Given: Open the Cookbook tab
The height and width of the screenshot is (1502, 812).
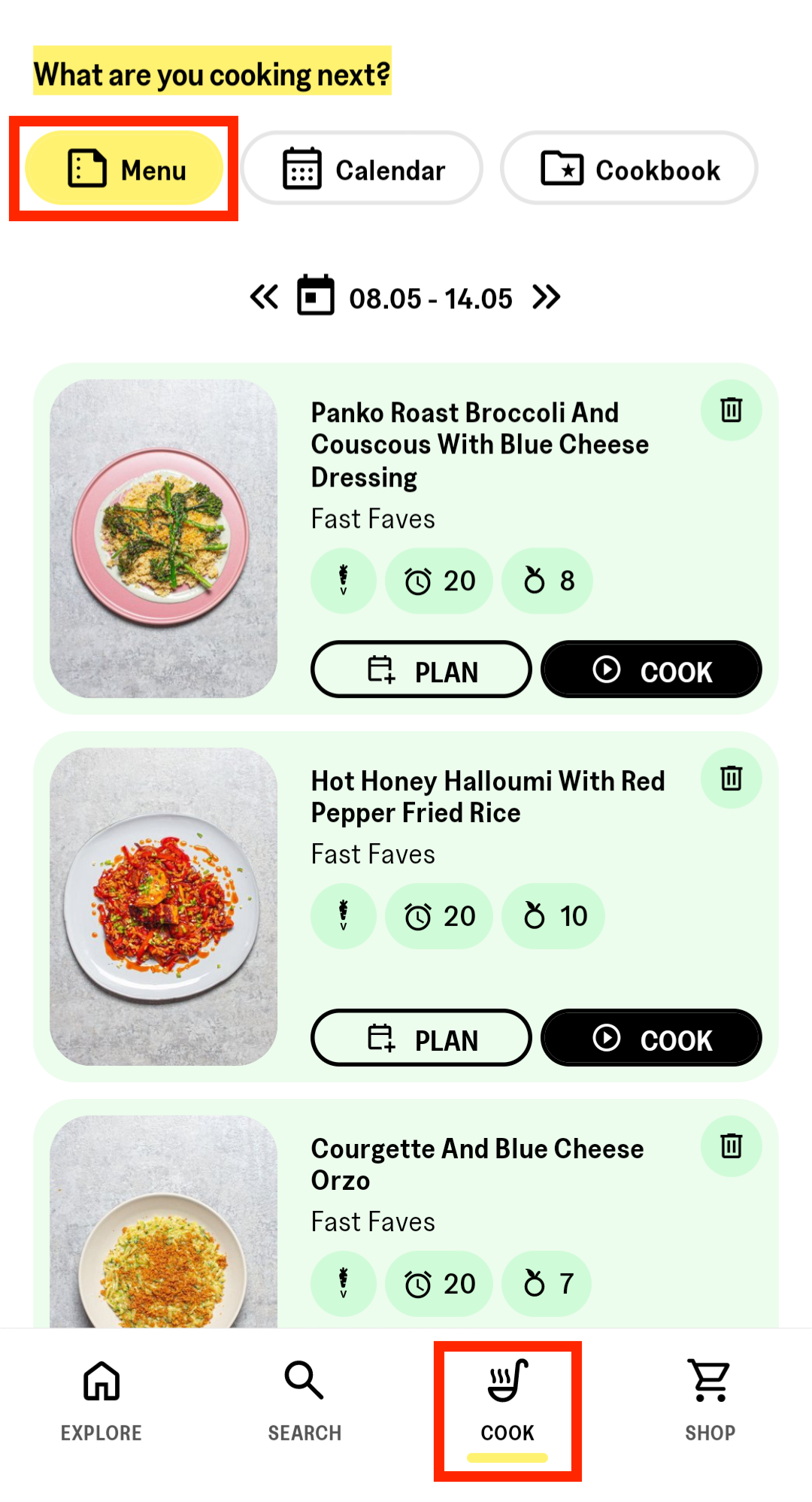Looking at the screenshot, I should pyautogui.click(x=629, y=168).
